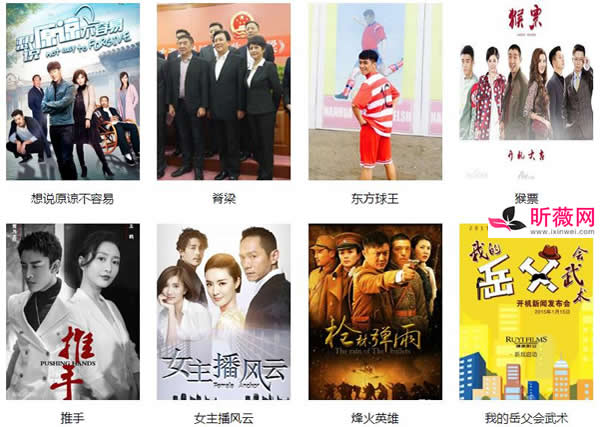600x427 pixels.
Task: Open the 东方球王 poster tile
Action: 375,92
